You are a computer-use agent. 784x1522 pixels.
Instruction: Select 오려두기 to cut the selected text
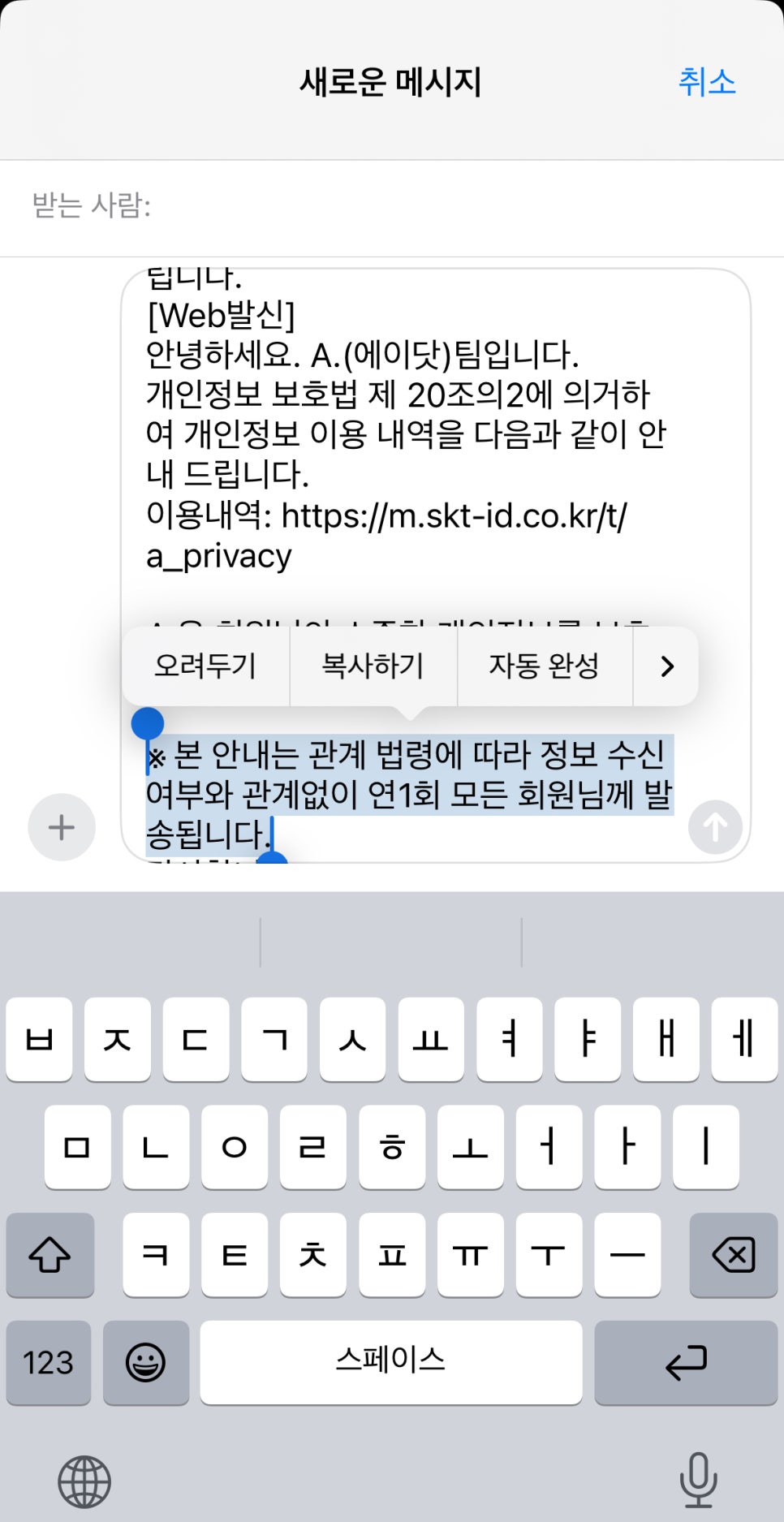tap(205, 666)
